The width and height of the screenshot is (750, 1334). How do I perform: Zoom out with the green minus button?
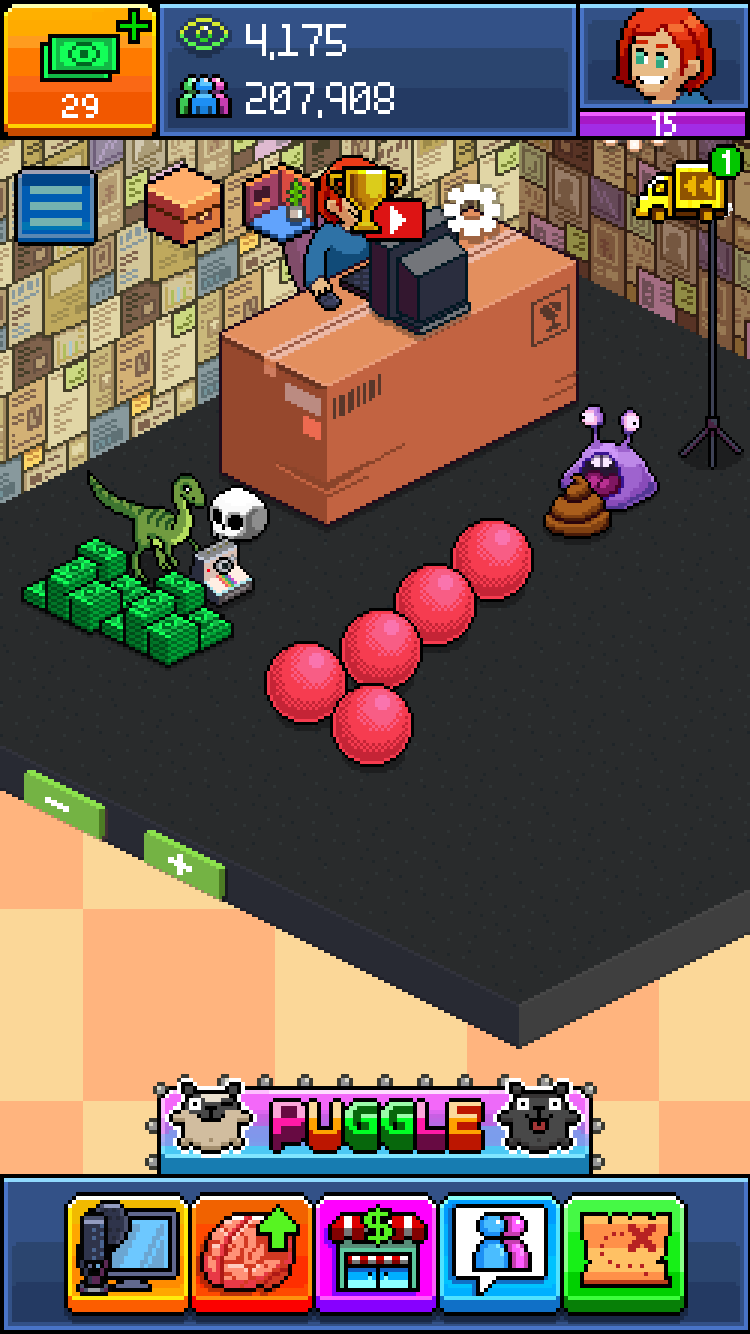click(64, 804)
